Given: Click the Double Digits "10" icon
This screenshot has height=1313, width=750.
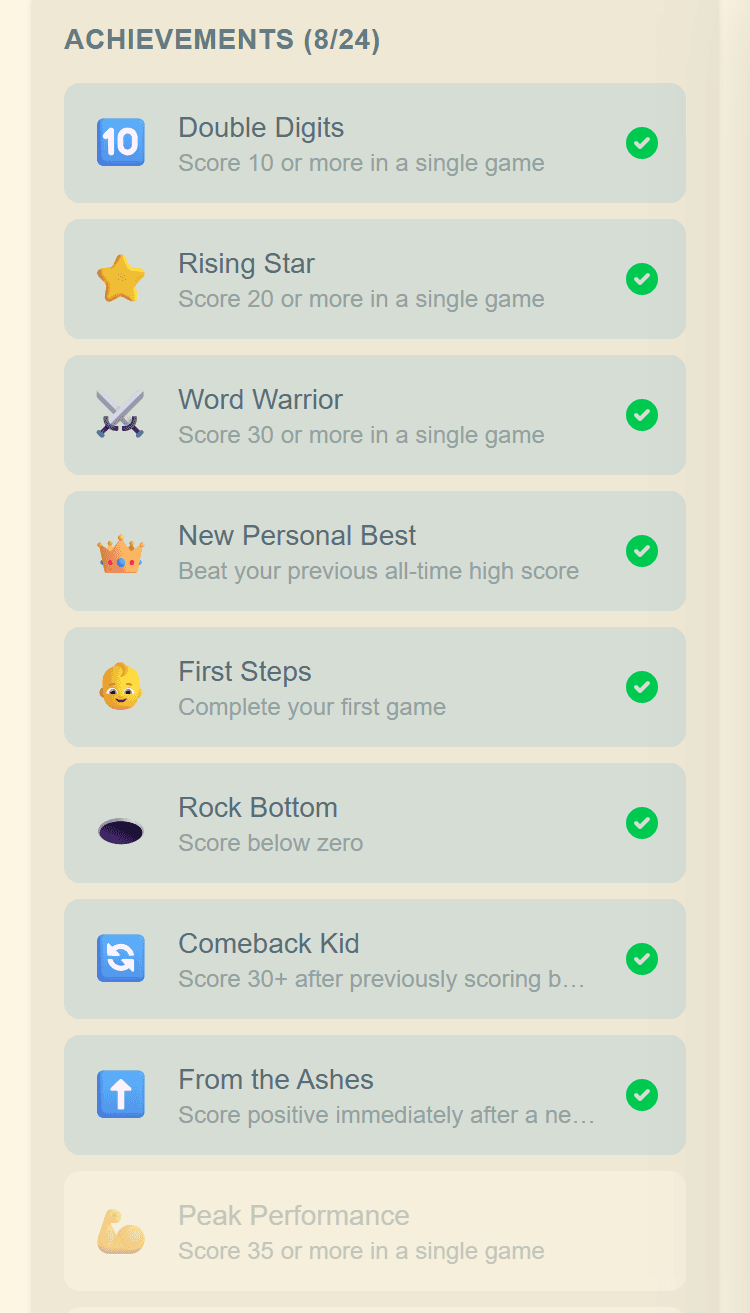Looking at the screenshot, I should tap(121, 142).
